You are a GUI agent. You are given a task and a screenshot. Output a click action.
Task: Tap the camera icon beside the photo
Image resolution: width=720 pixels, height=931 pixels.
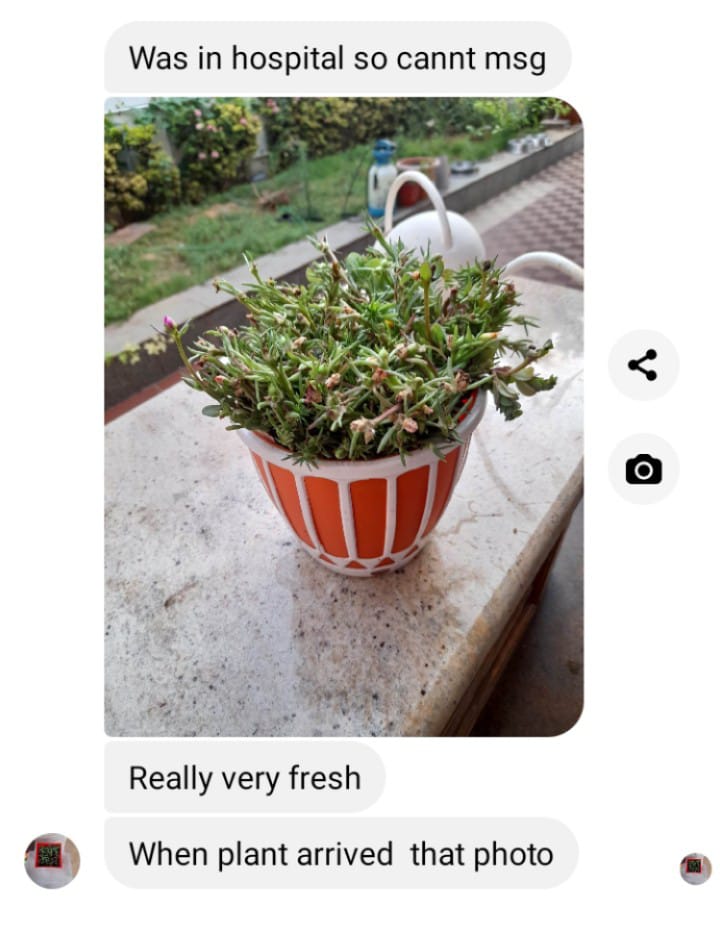tap(643, 468)
